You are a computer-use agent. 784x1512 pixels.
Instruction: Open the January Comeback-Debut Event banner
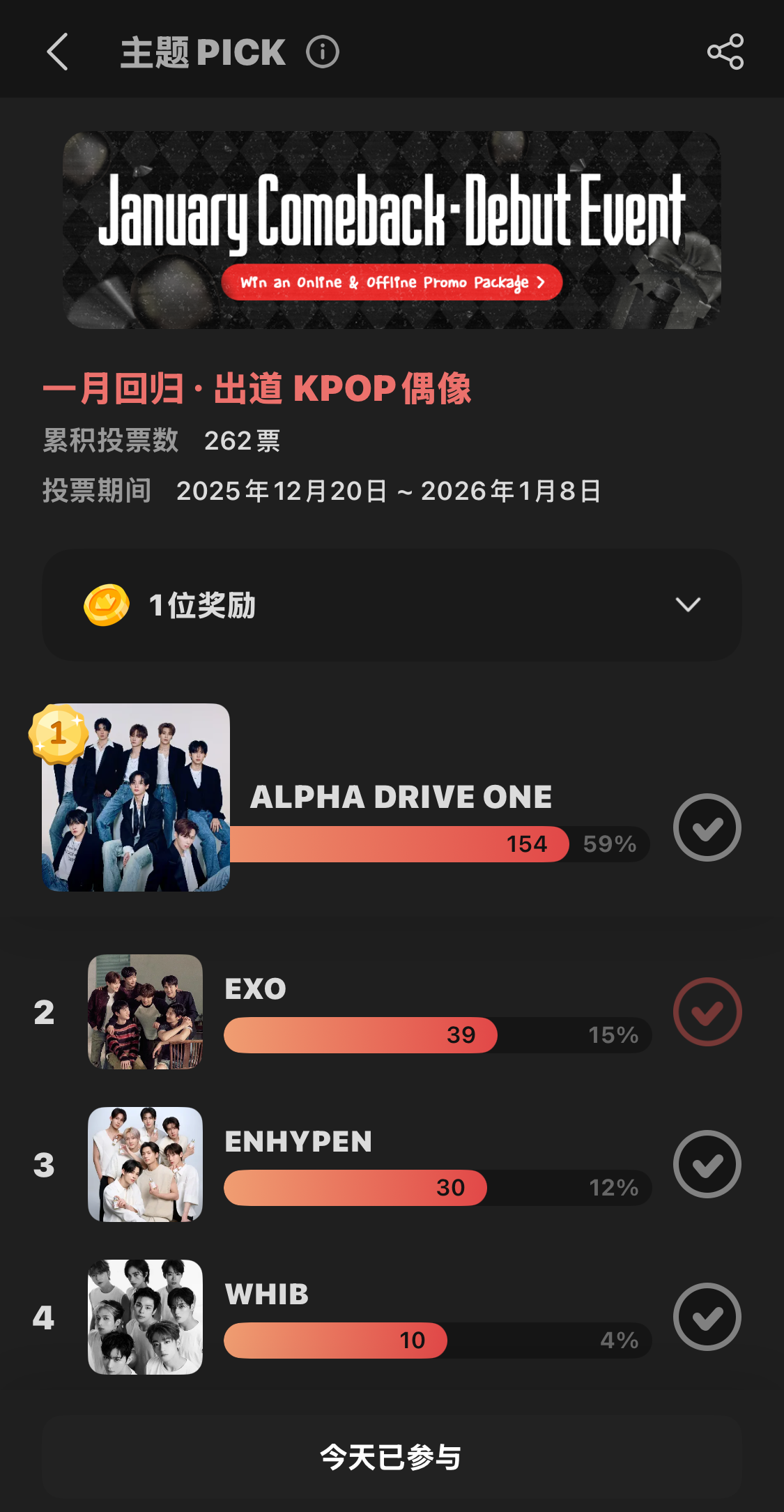pyautogui.click(x=392, y=230)
